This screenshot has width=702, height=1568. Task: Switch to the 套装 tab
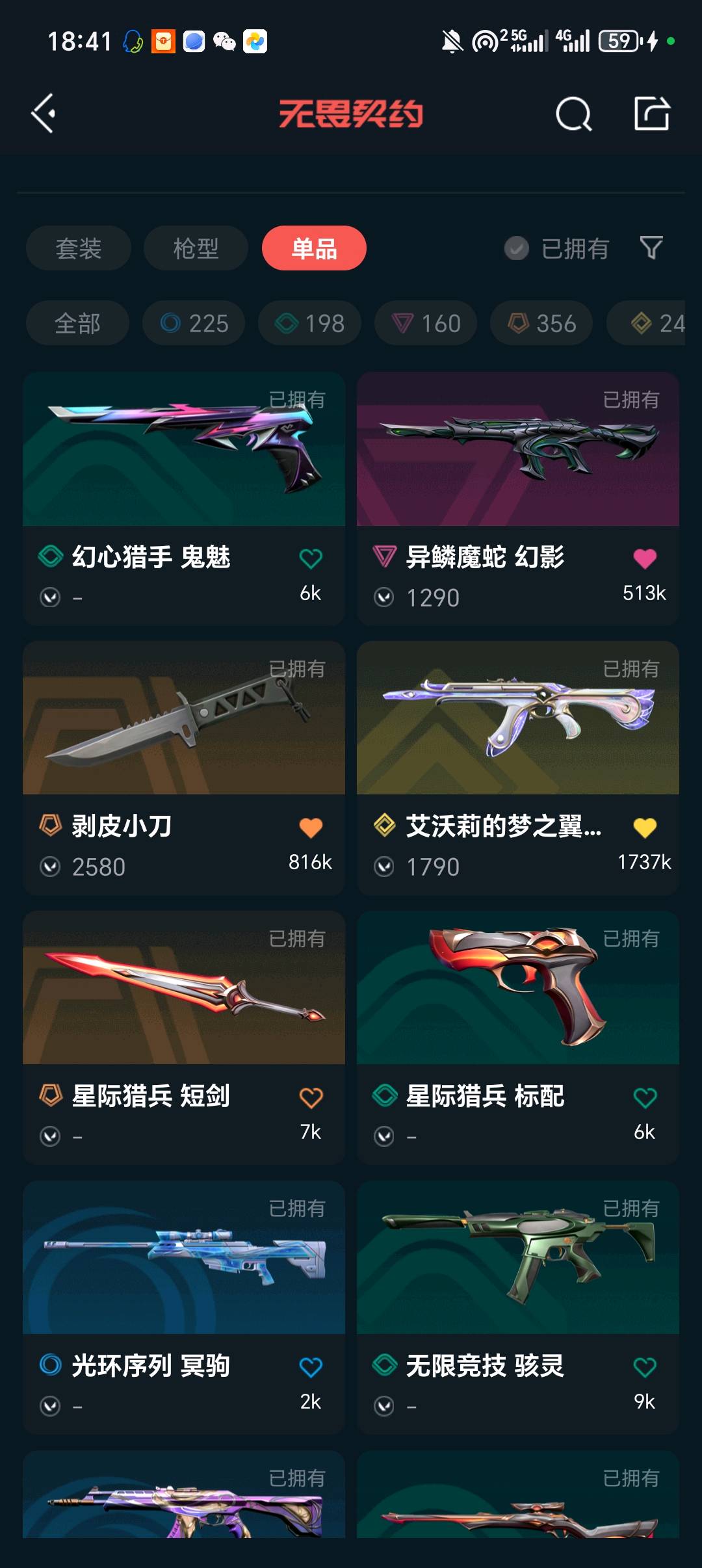coord(79,248)
